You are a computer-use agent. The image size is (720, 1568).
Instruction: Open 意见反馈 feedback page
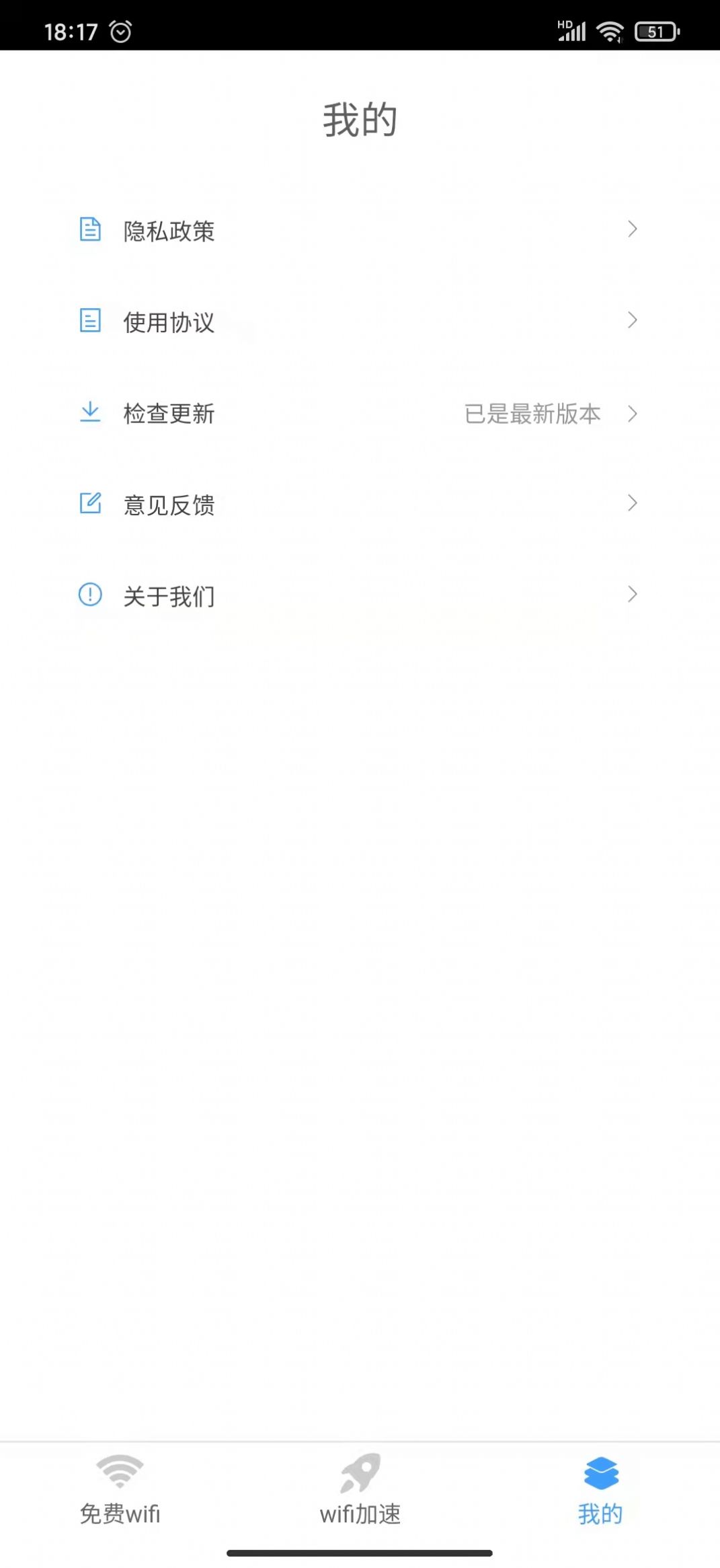point(360,504)
